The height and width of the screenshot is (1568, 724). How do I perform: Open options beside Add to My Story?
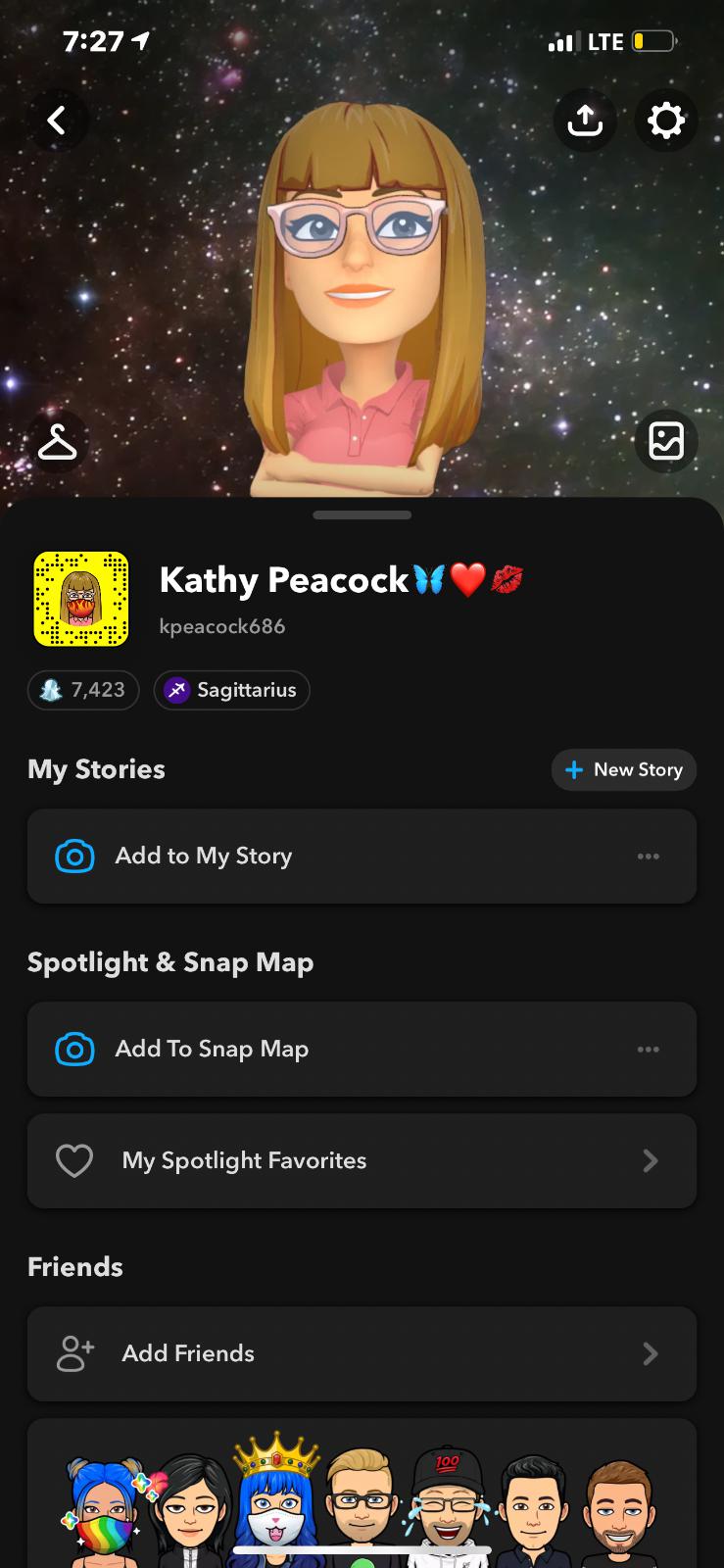coord(648,857)
